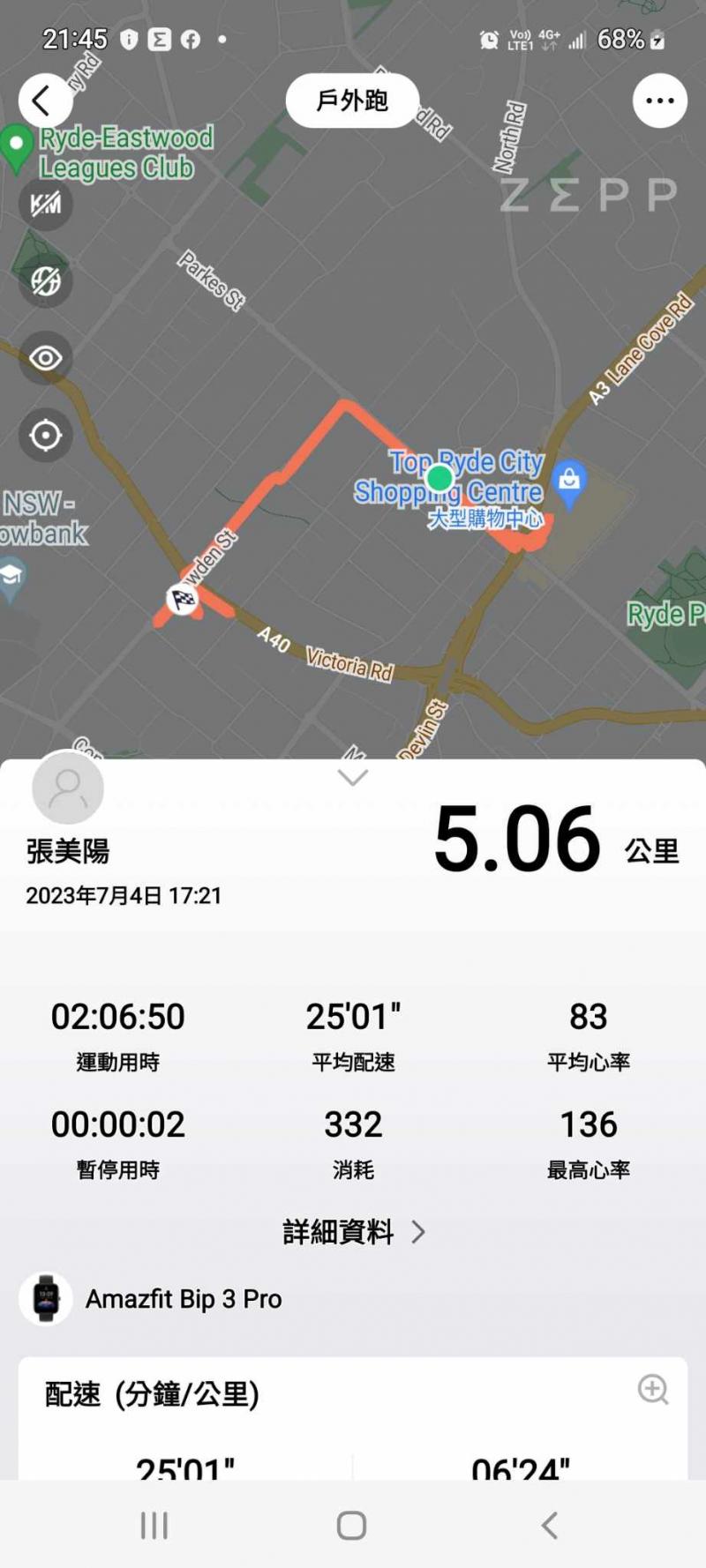
Task: Collapse the map with the down chevron
Action: click(x=353, y=777)
